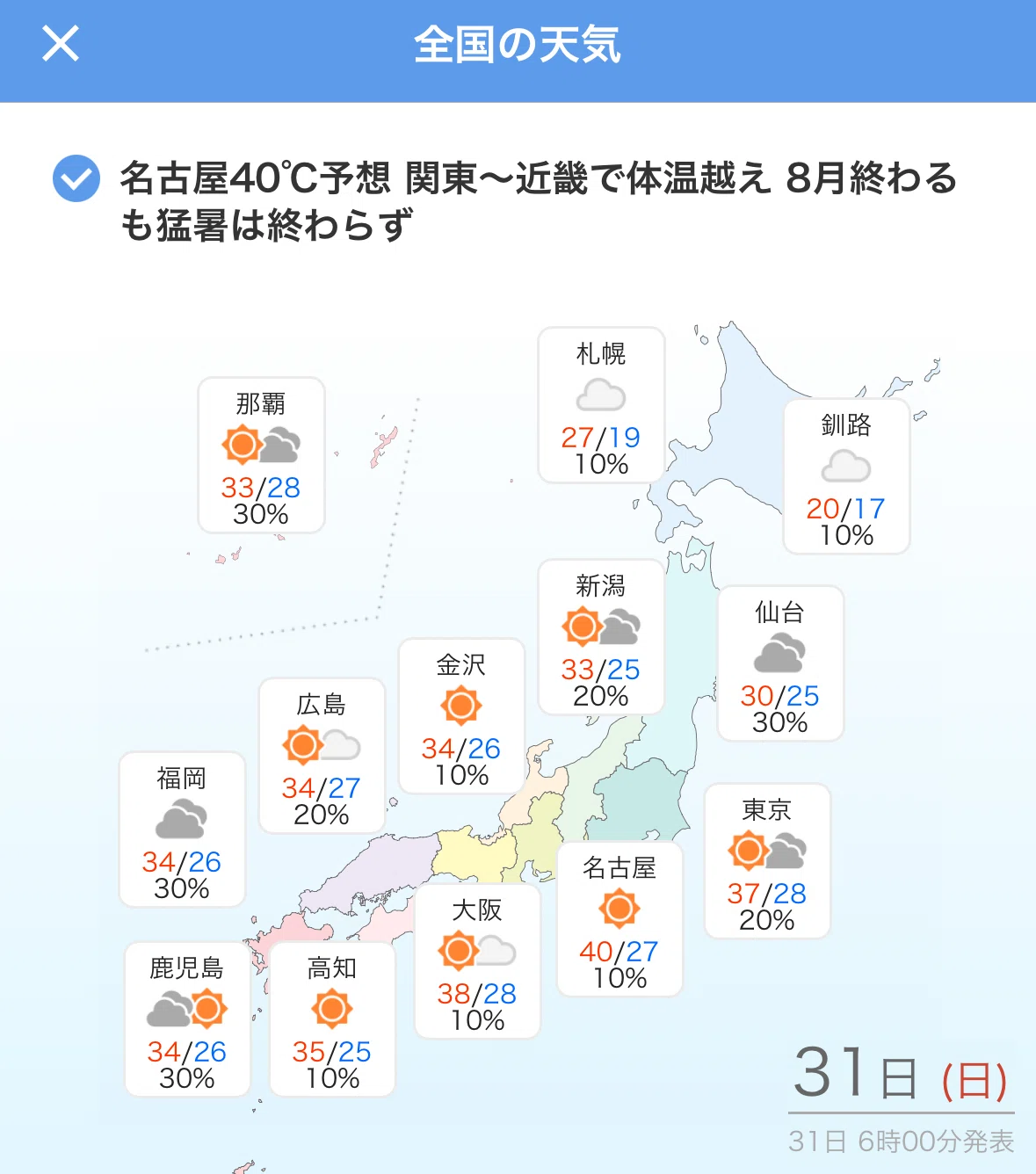Select Nagoya's 40°C forecast card
The image size is (1036, 1174).
(x=619, y=919)
